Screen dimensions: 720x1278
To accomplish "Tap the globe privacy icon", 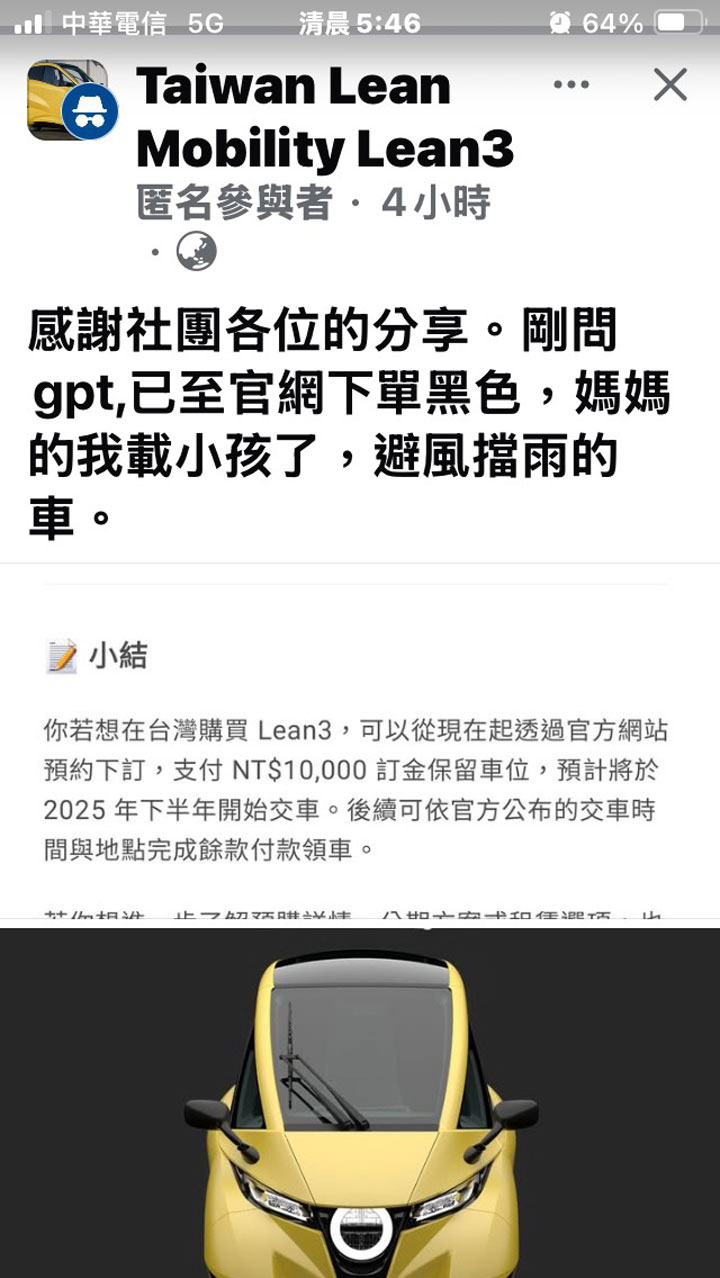I will point(197,251).
